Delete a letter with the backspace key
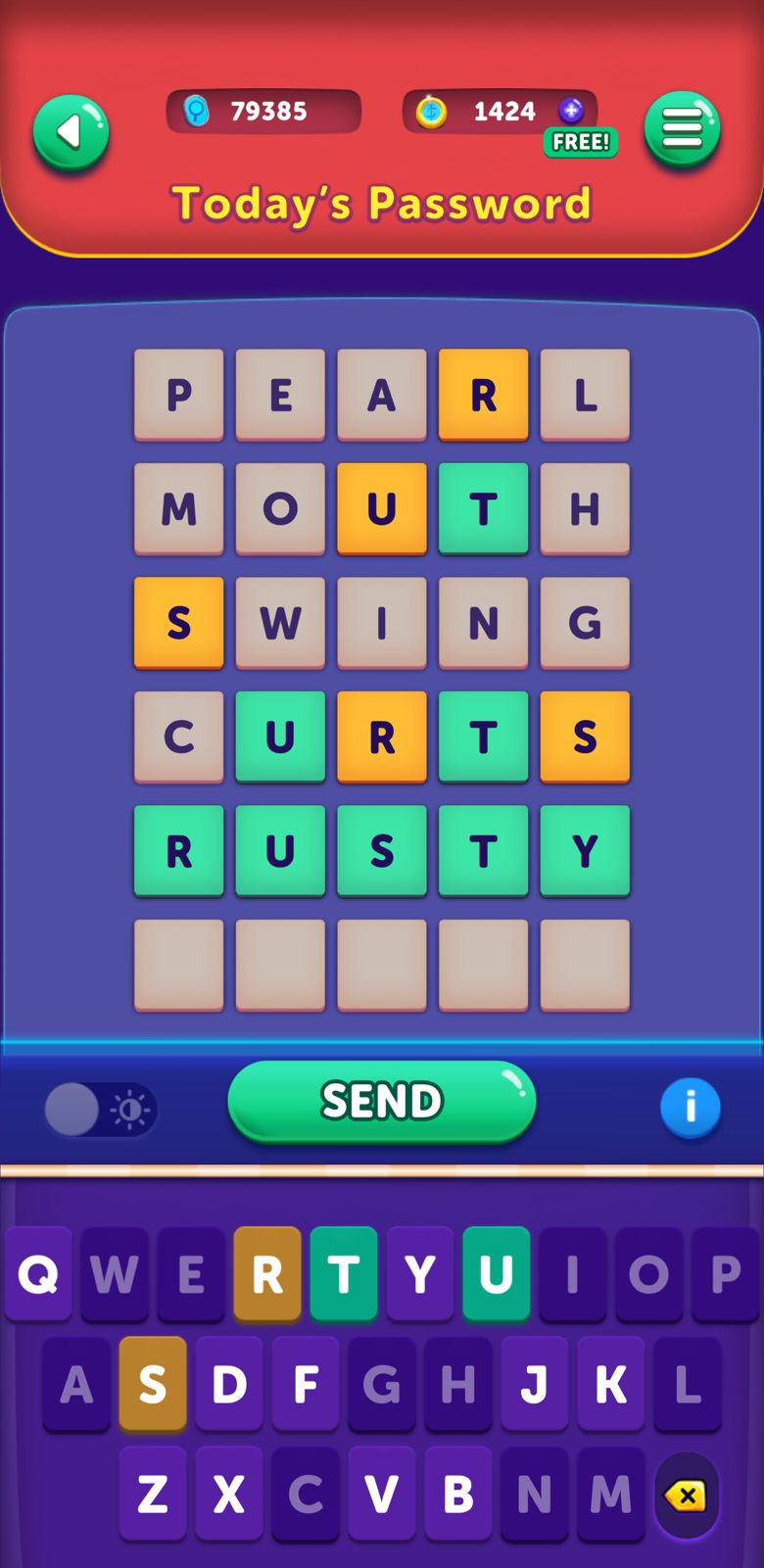This screenshot has height=1568, width=764. (686, 1496)
